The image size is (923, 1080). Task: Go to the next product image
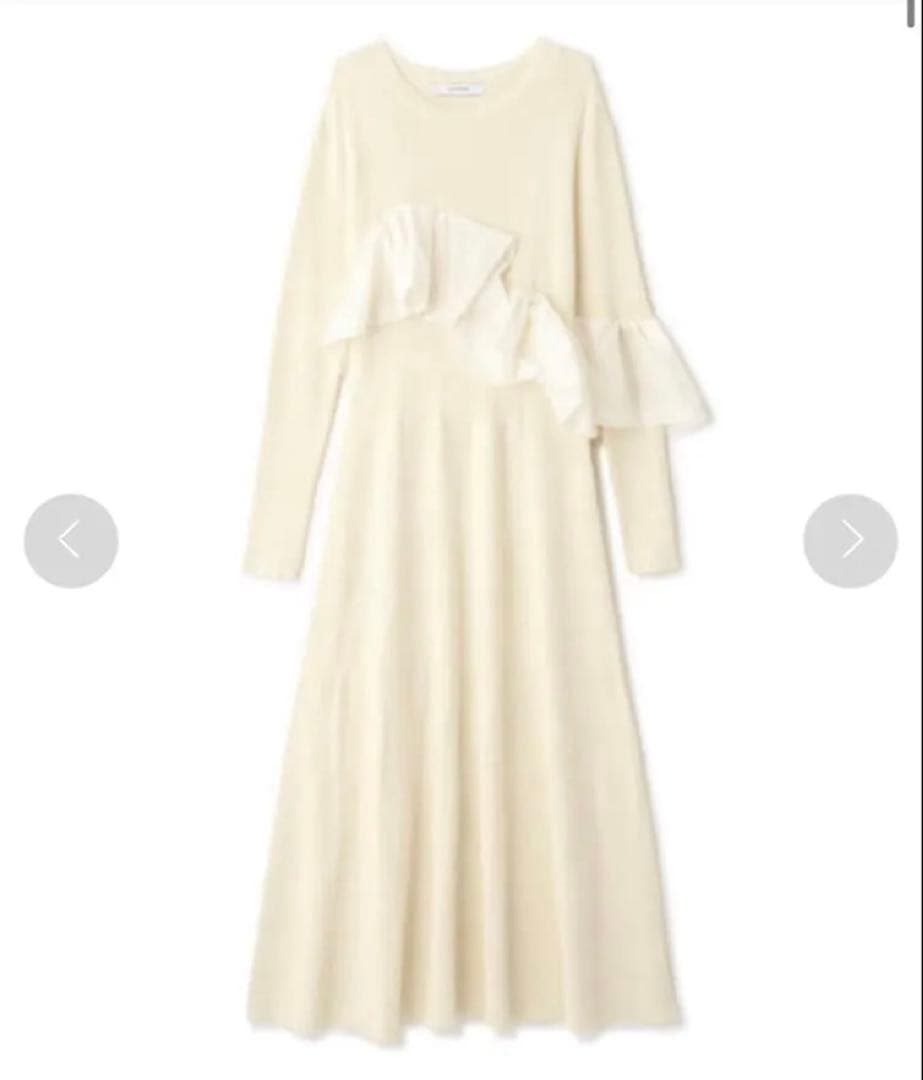(850, 540)
